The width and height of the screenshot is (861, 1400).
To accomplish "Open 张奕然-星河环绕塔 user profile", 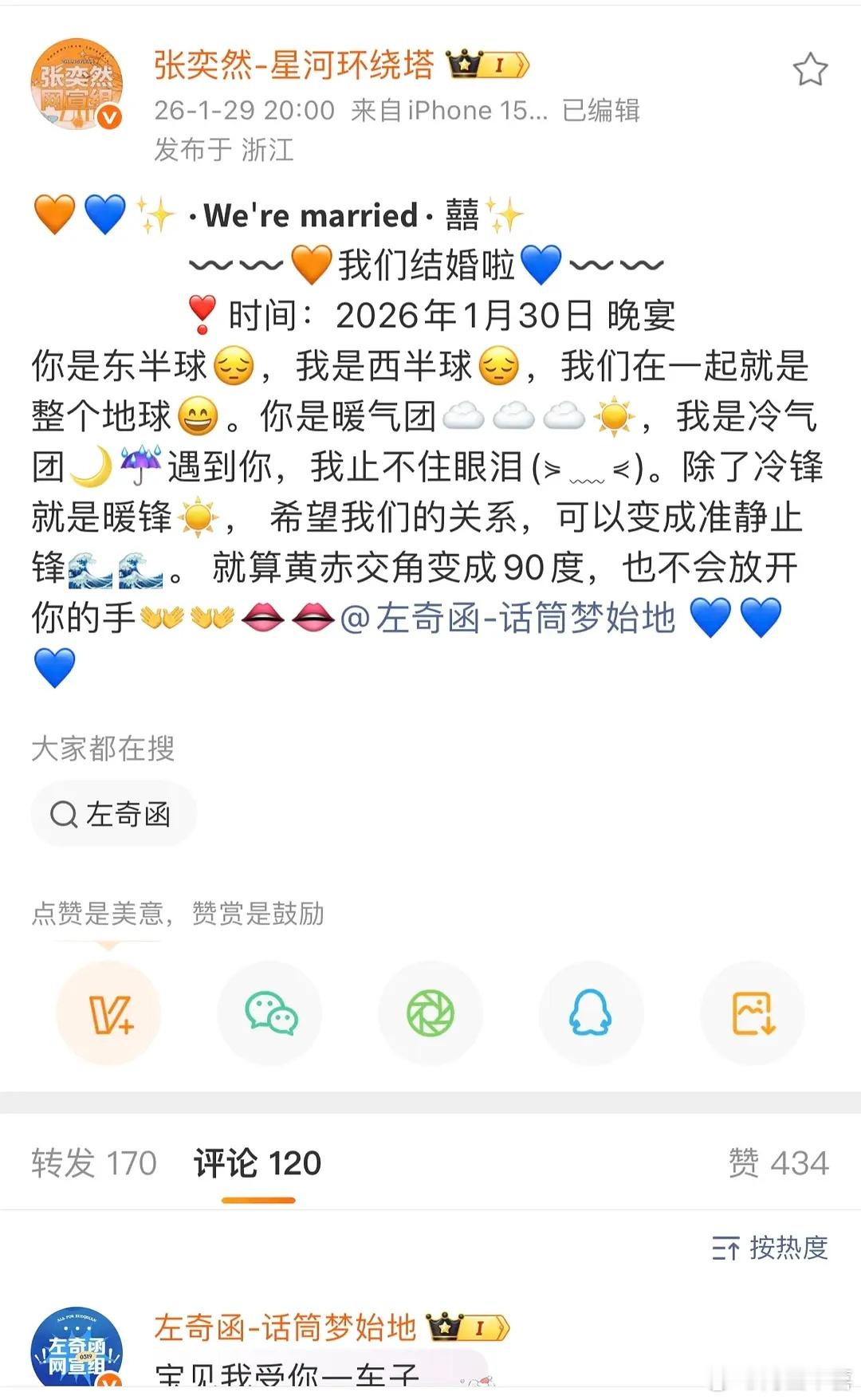I will (x=295, y=65).
